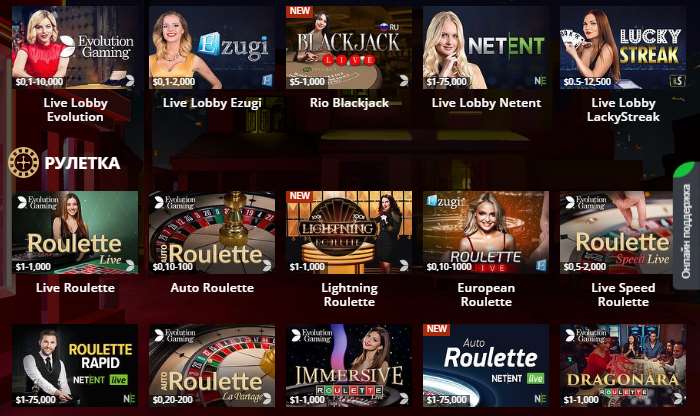Image resolution: width=700 pixels, height=416 pixels.
Task: Open the European Roulette by Ezugi
Action: point(486,232)
